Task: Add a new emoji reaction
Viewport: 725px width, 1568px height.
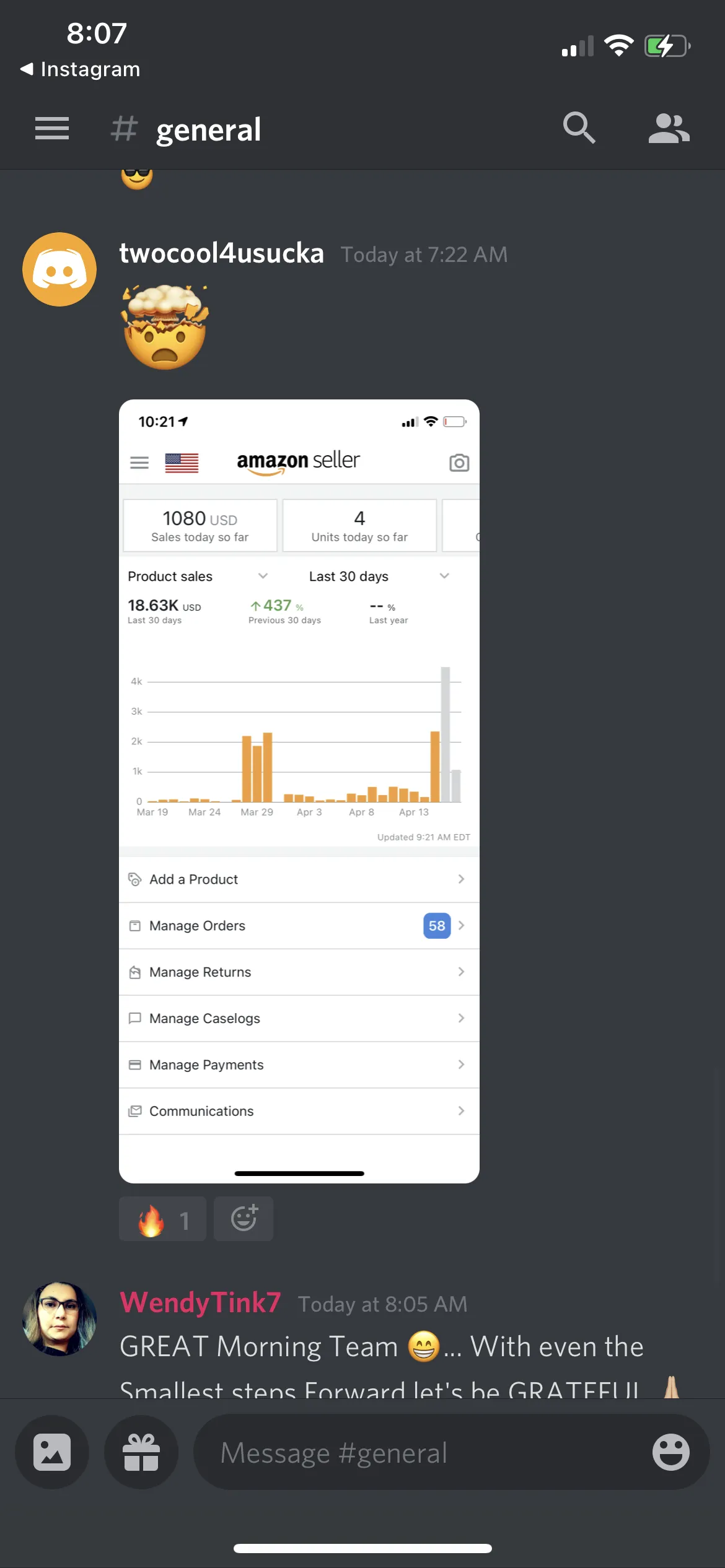Action: tap(244, 1219)
